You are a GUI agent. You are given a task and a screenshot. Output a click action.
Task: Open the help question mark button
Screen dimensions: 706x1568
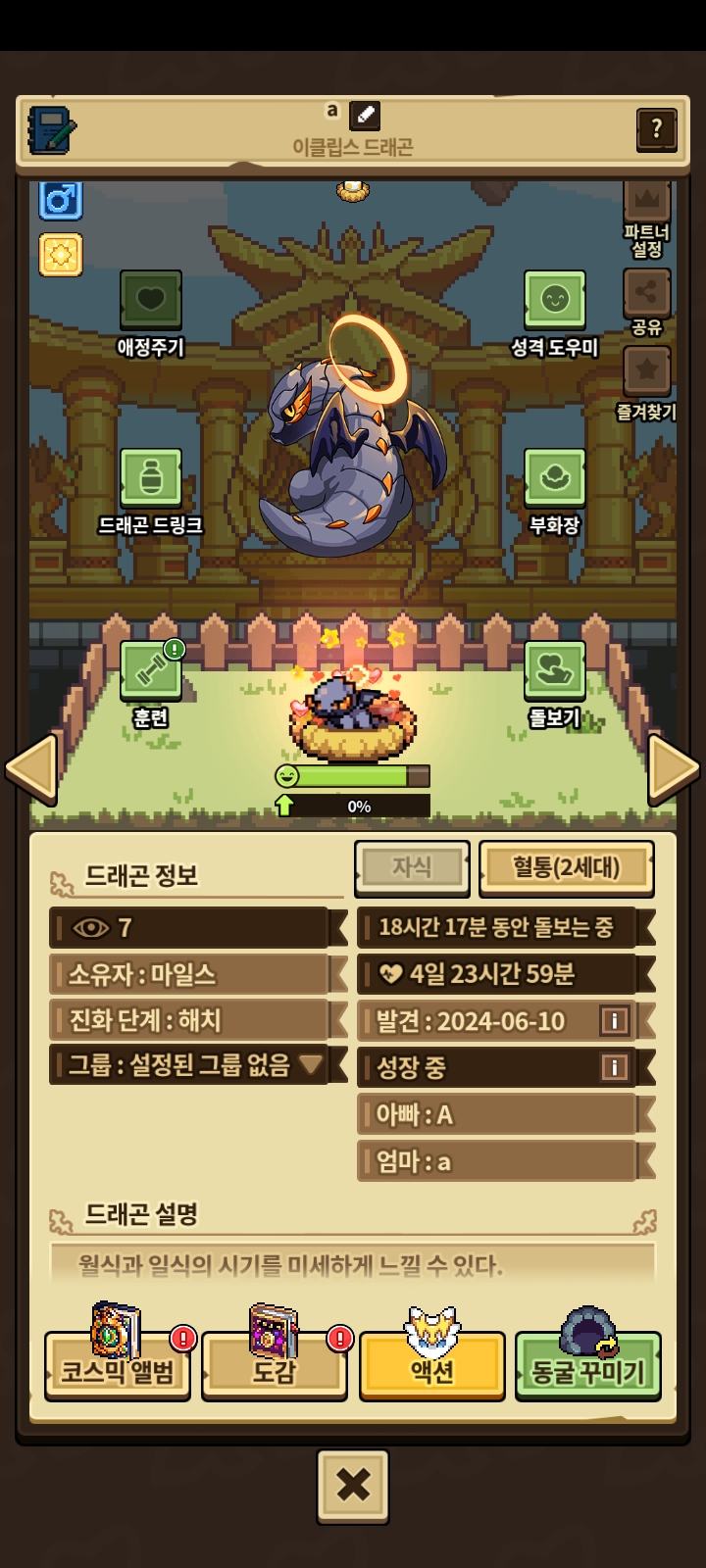[656, 128]
